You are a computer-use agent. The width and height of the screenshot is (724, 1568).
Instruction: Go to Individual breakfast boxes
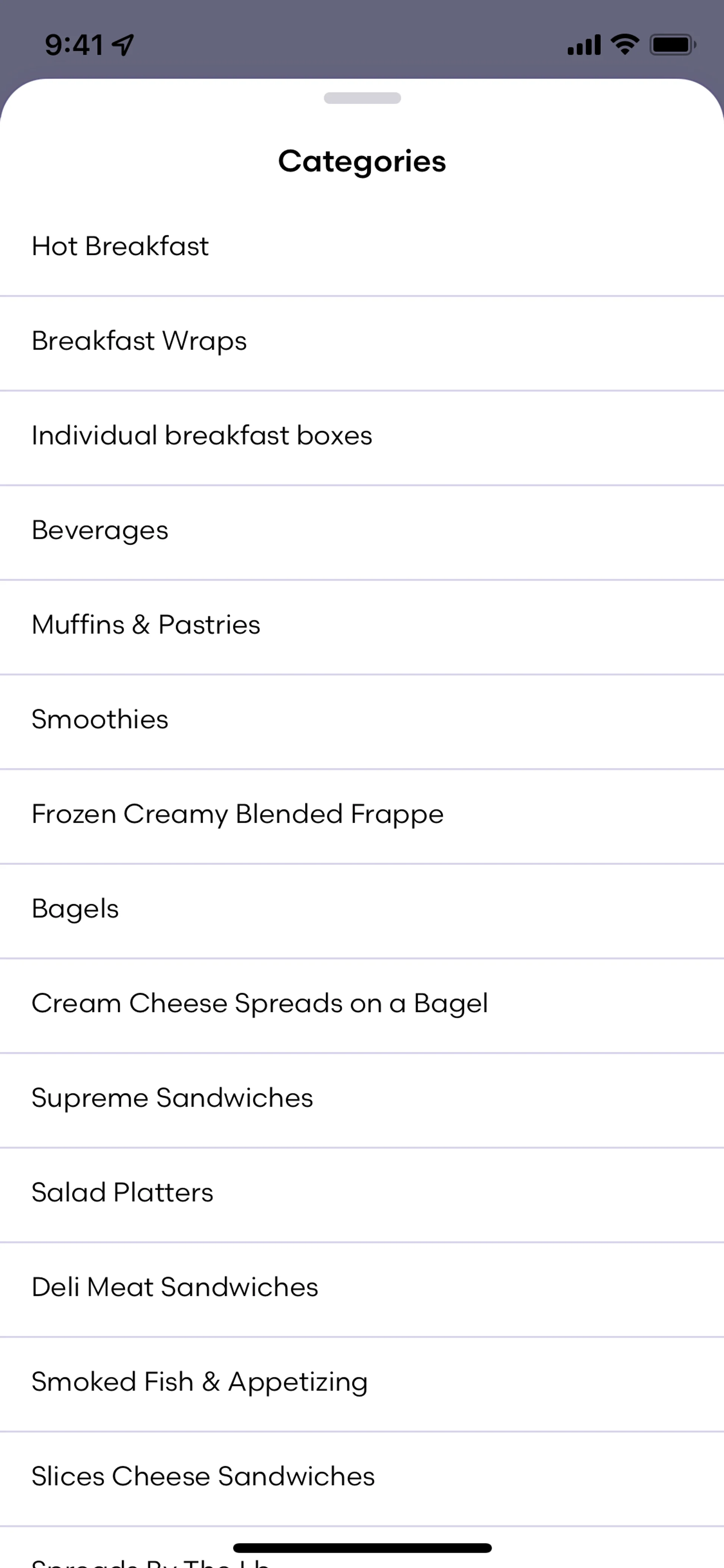202,436
